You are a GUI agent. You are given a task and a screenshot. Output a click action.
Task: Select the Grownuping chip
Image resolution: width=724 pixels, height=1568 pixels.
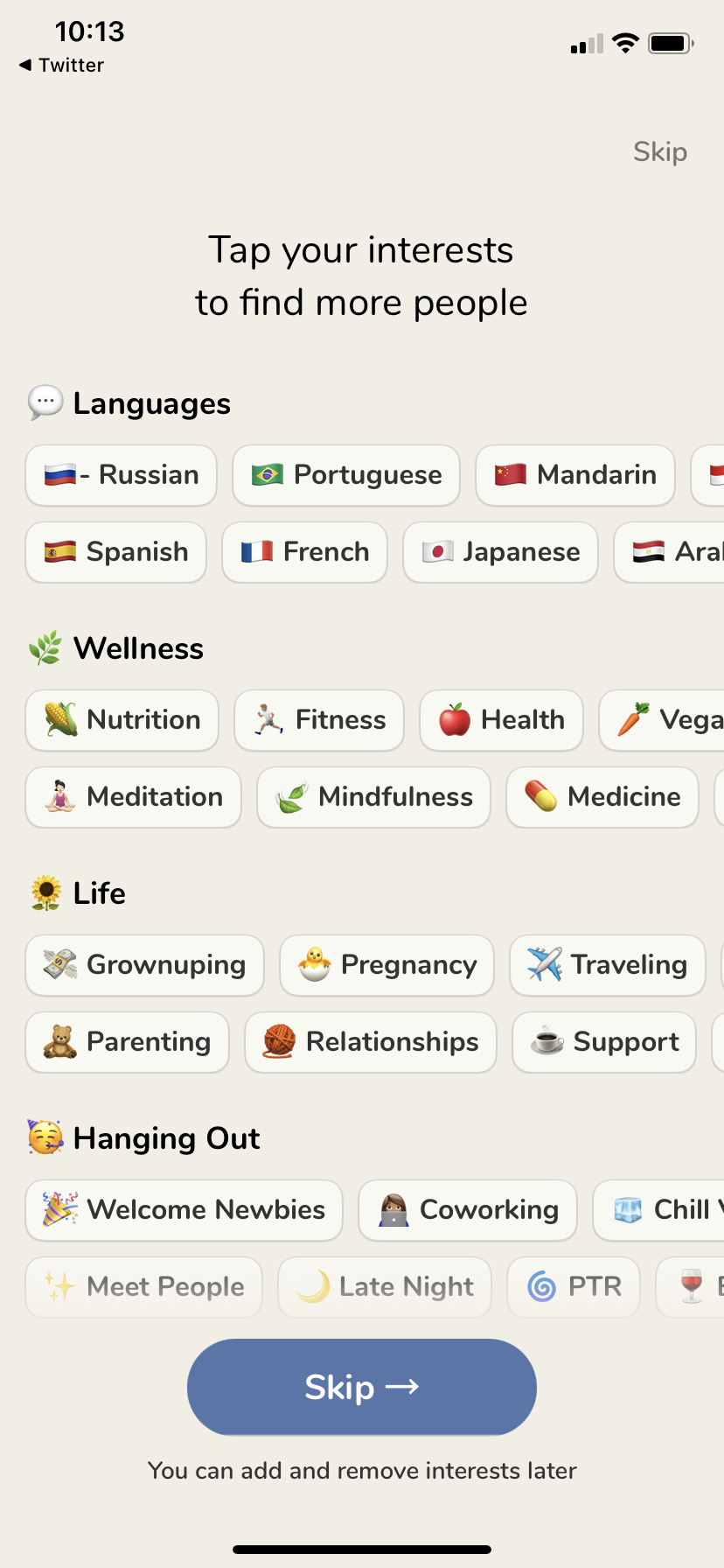145,965
